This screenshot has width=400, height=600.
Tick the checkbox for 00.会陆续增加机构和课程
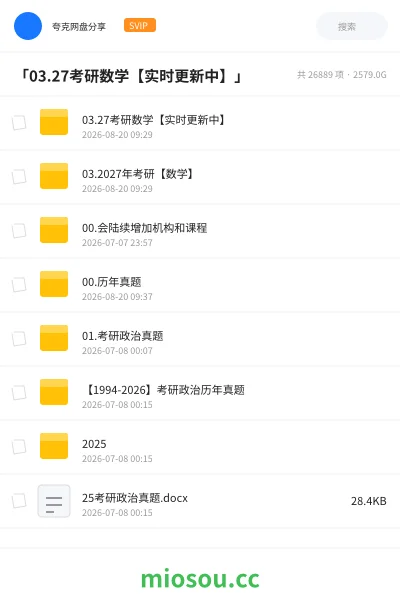[19, 230]
